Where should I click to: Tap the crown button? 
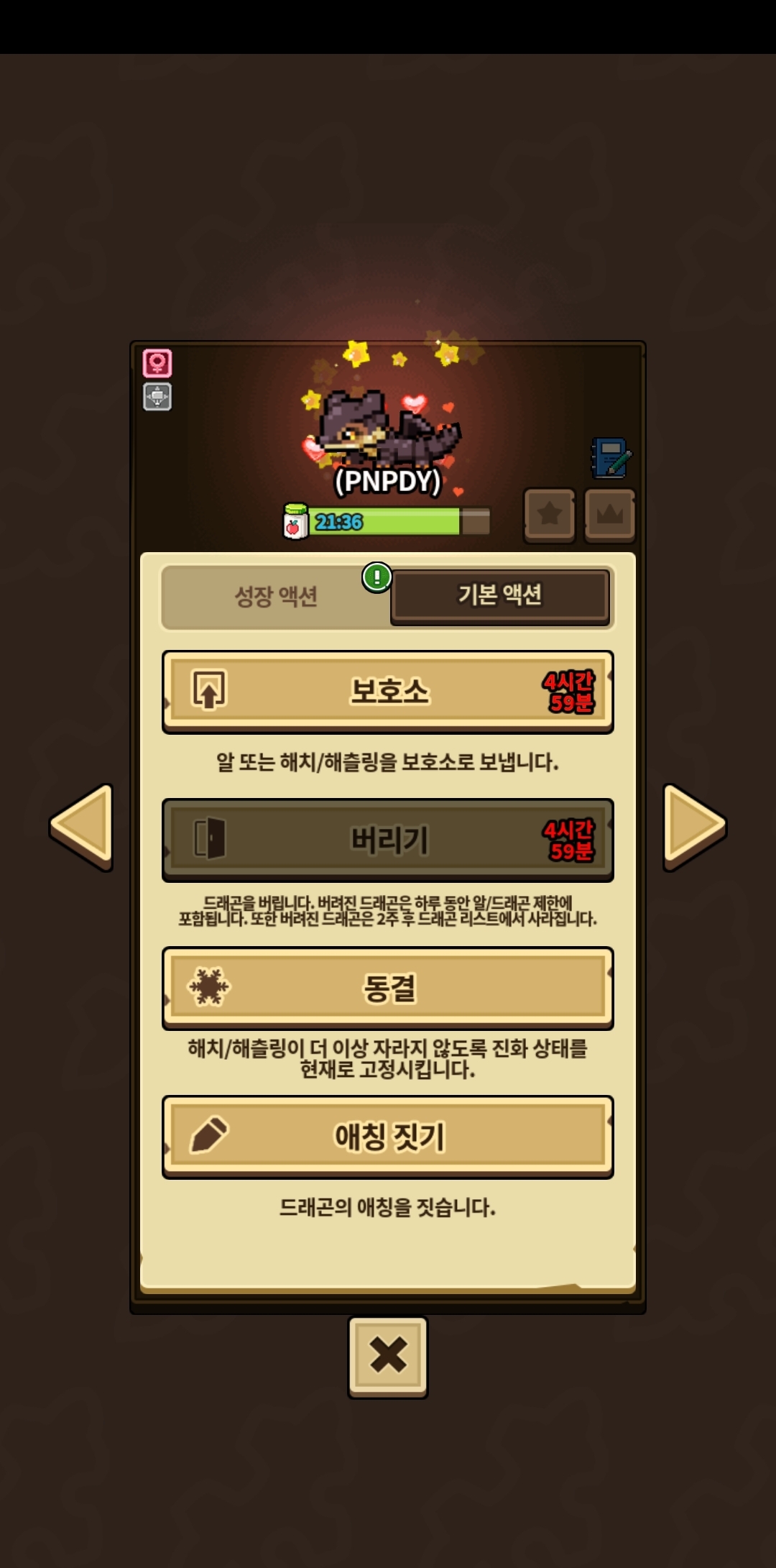610,515
